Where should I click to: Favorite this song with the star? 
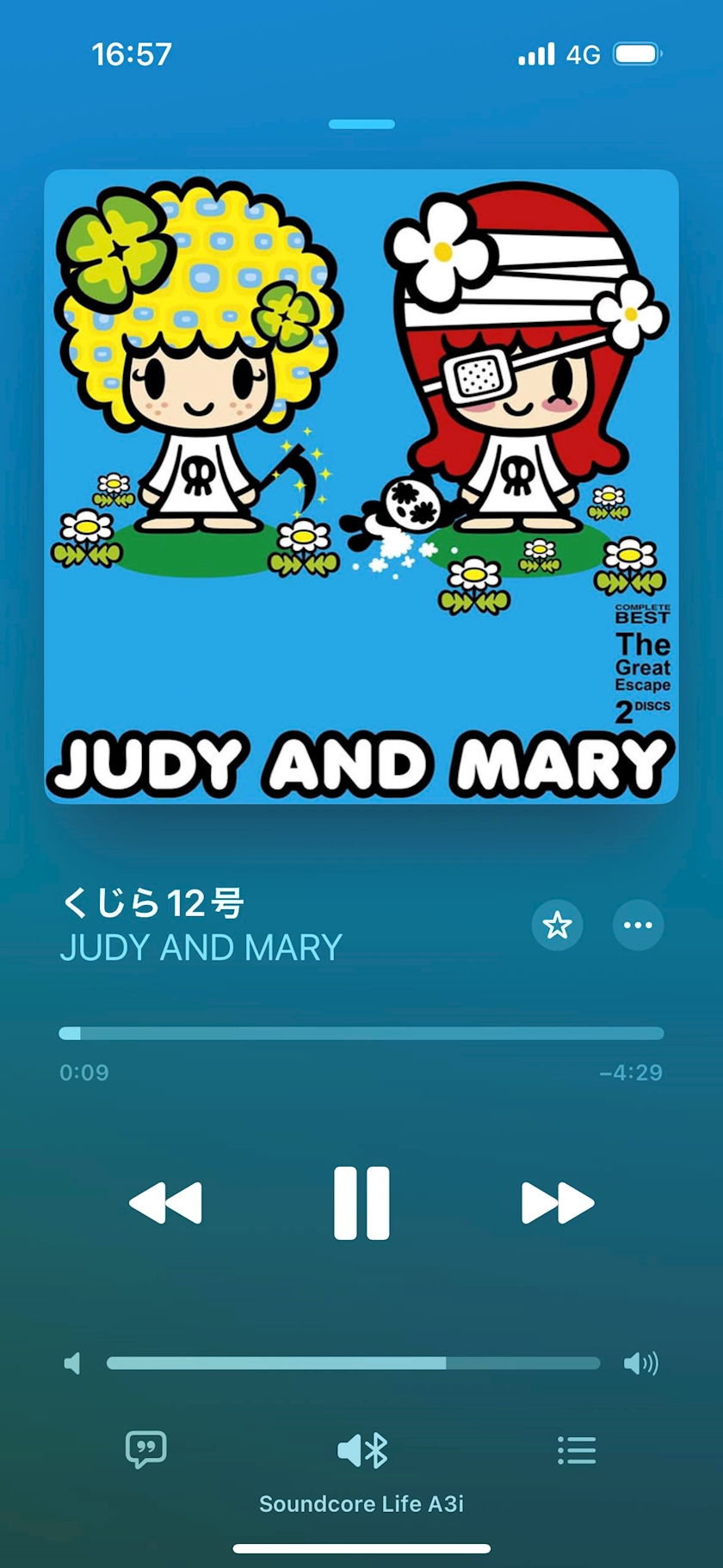[x=557, y=926]
